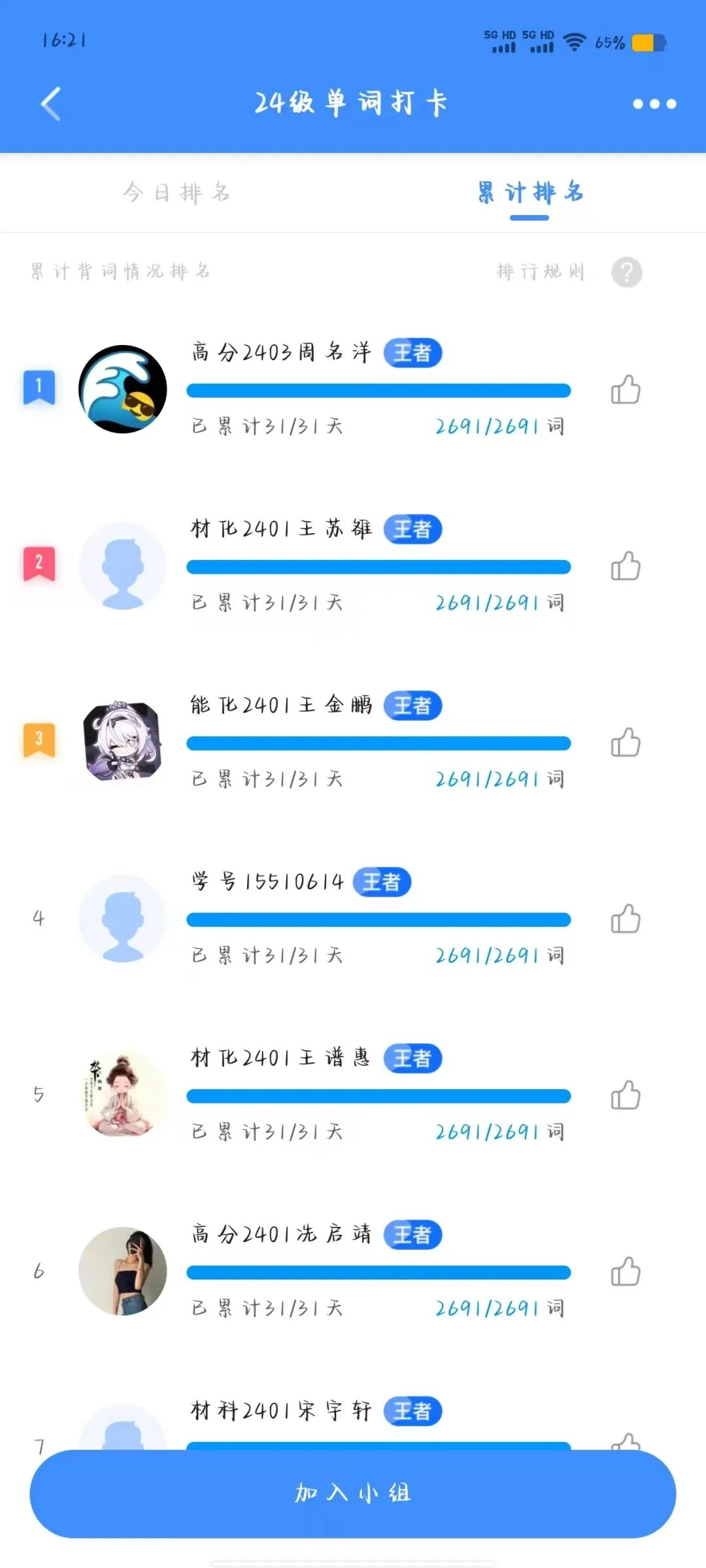Image resolution: width=706 pixels, height=1568 pixels.
Task: Open the three-dot overflow menu
Action: [x=654, y=104]
